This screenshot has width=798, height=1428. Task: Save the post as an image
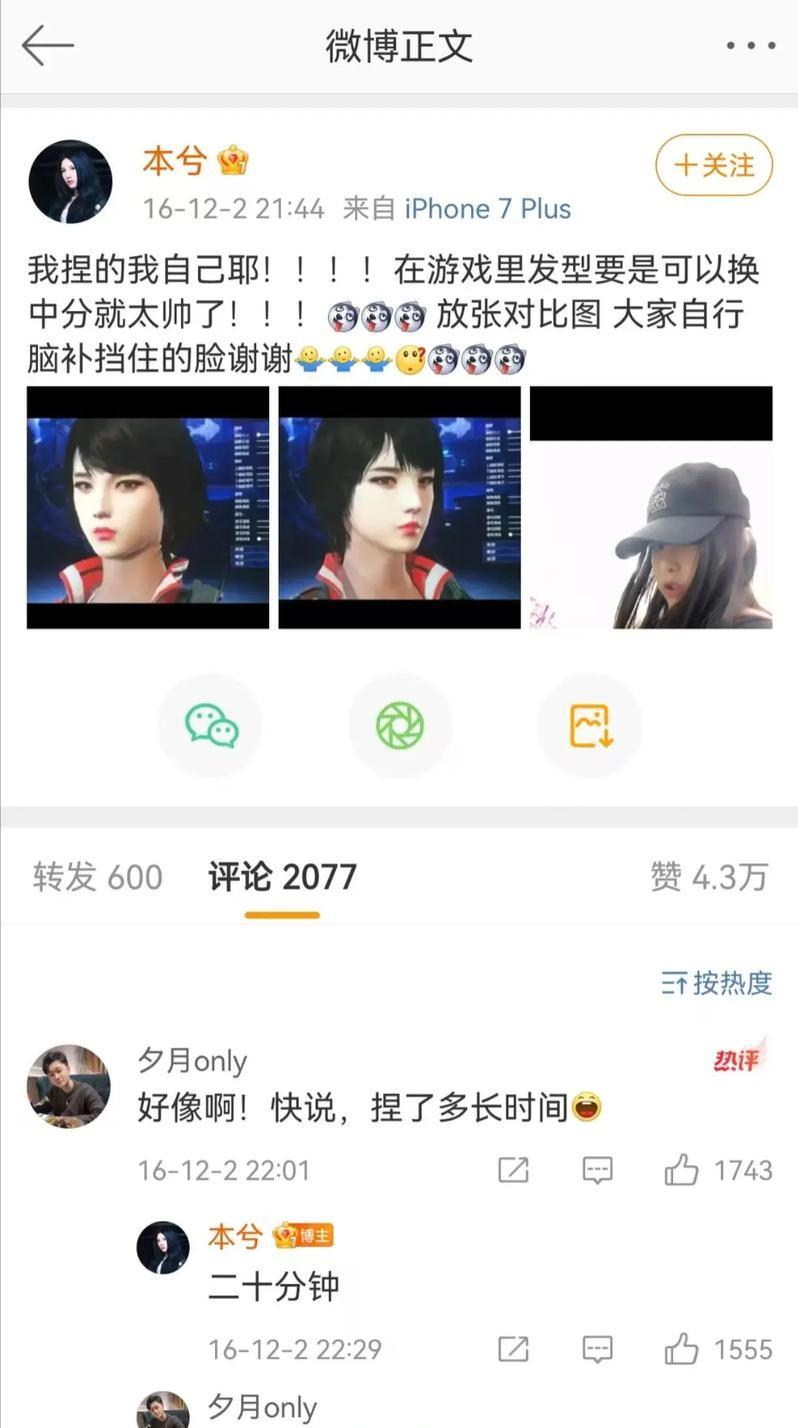coord(590,726)
